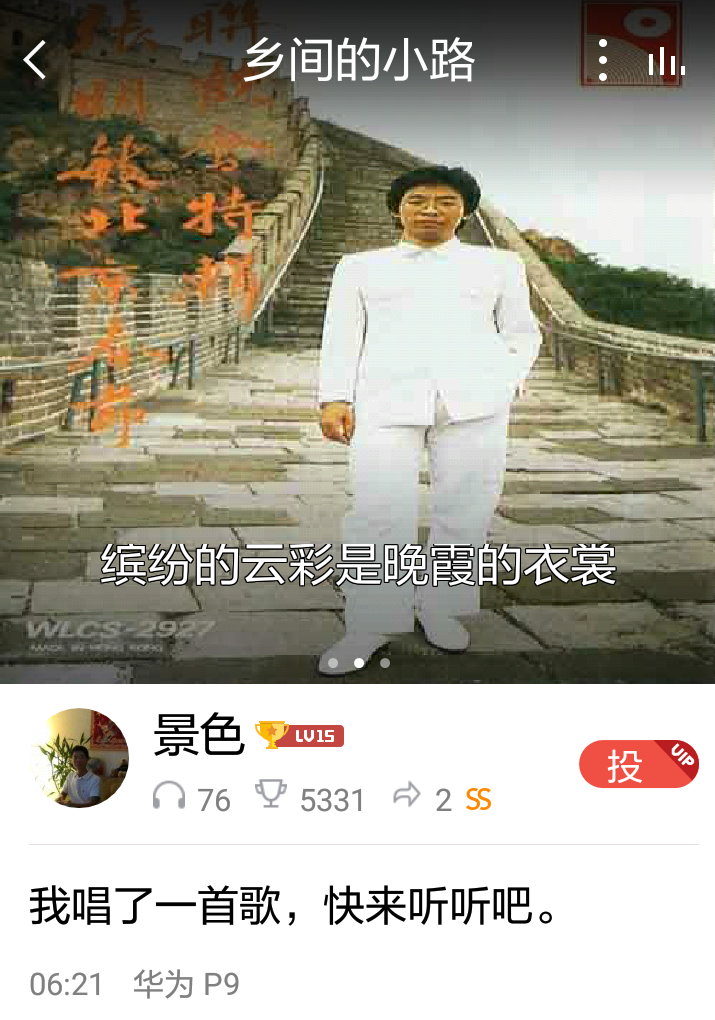This screenshot has height=1020, width=715.
Task: Go back using the top-left arrow
Action: coord(36,60)
